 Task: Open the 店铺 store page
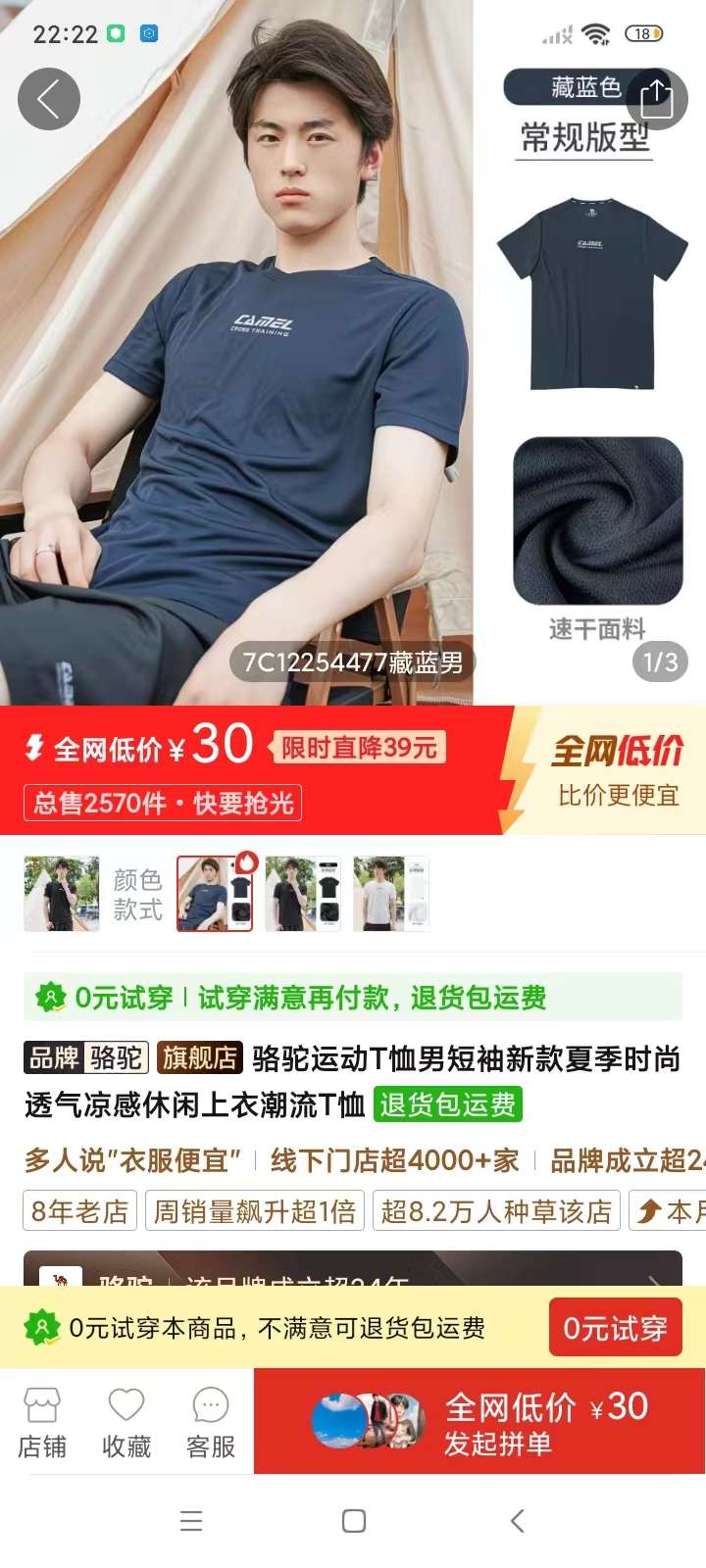tap(42, 1423)
